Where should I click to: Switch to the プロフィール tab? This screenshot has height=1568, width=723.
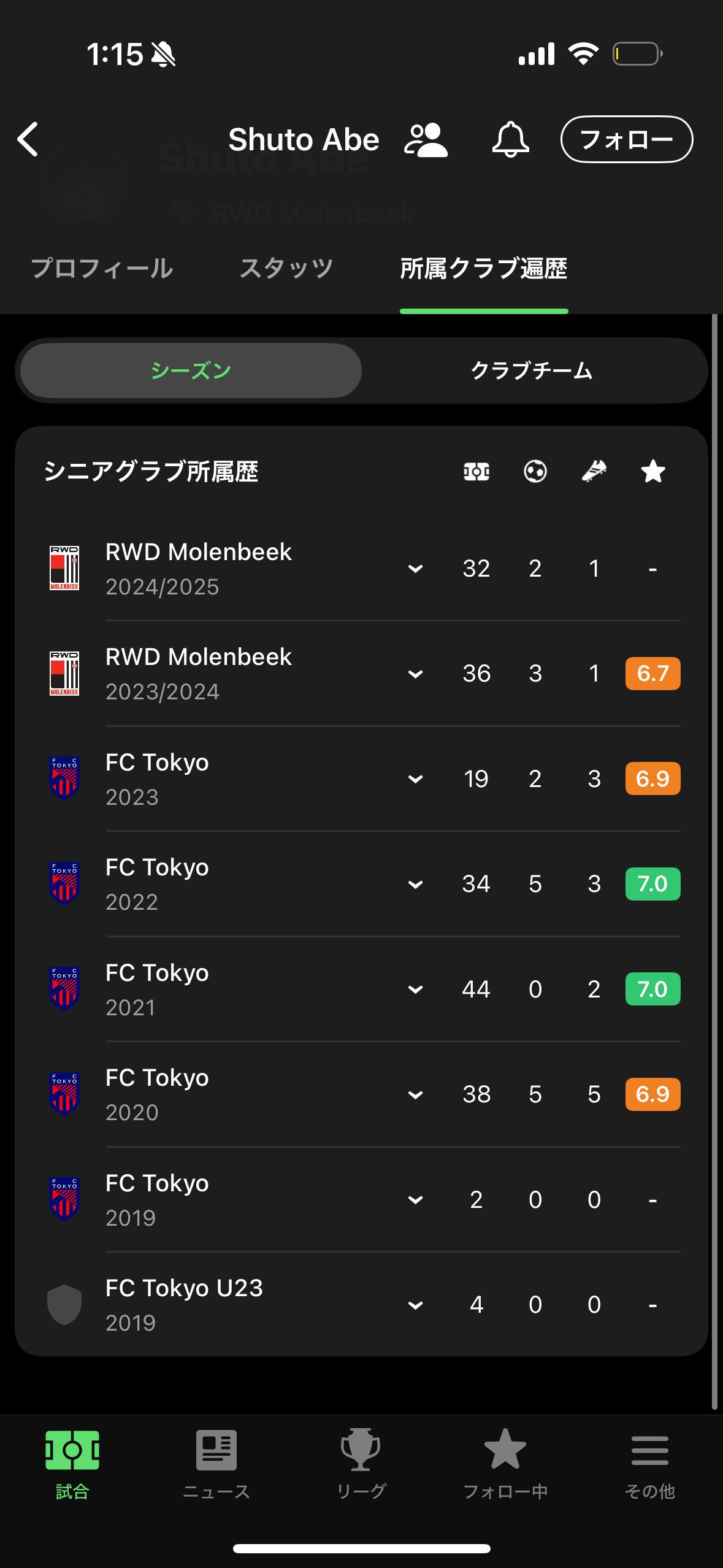pos(102,269)
